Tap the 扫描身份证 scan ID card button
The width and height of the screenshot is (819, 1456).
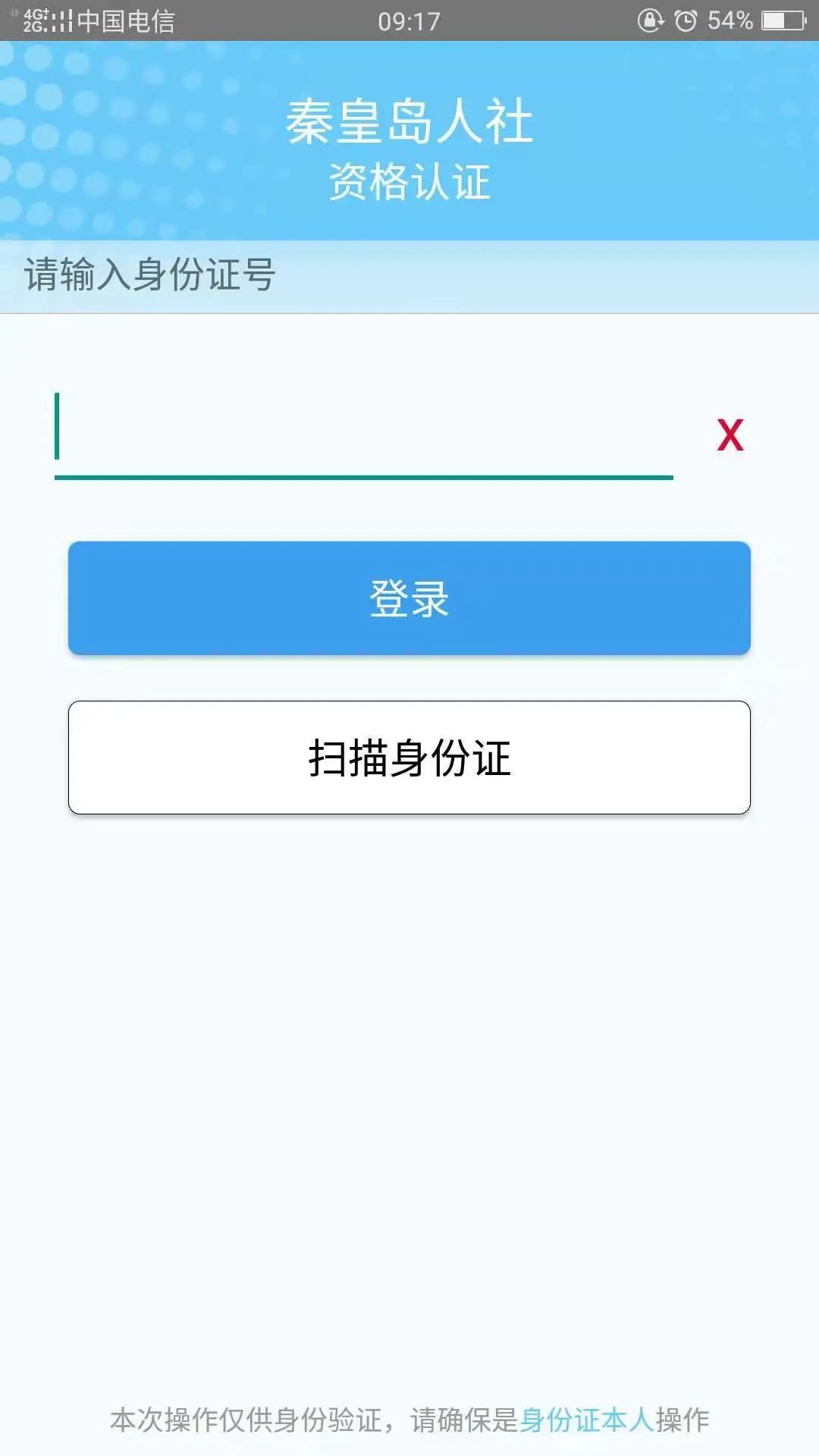tap(409, 758)
